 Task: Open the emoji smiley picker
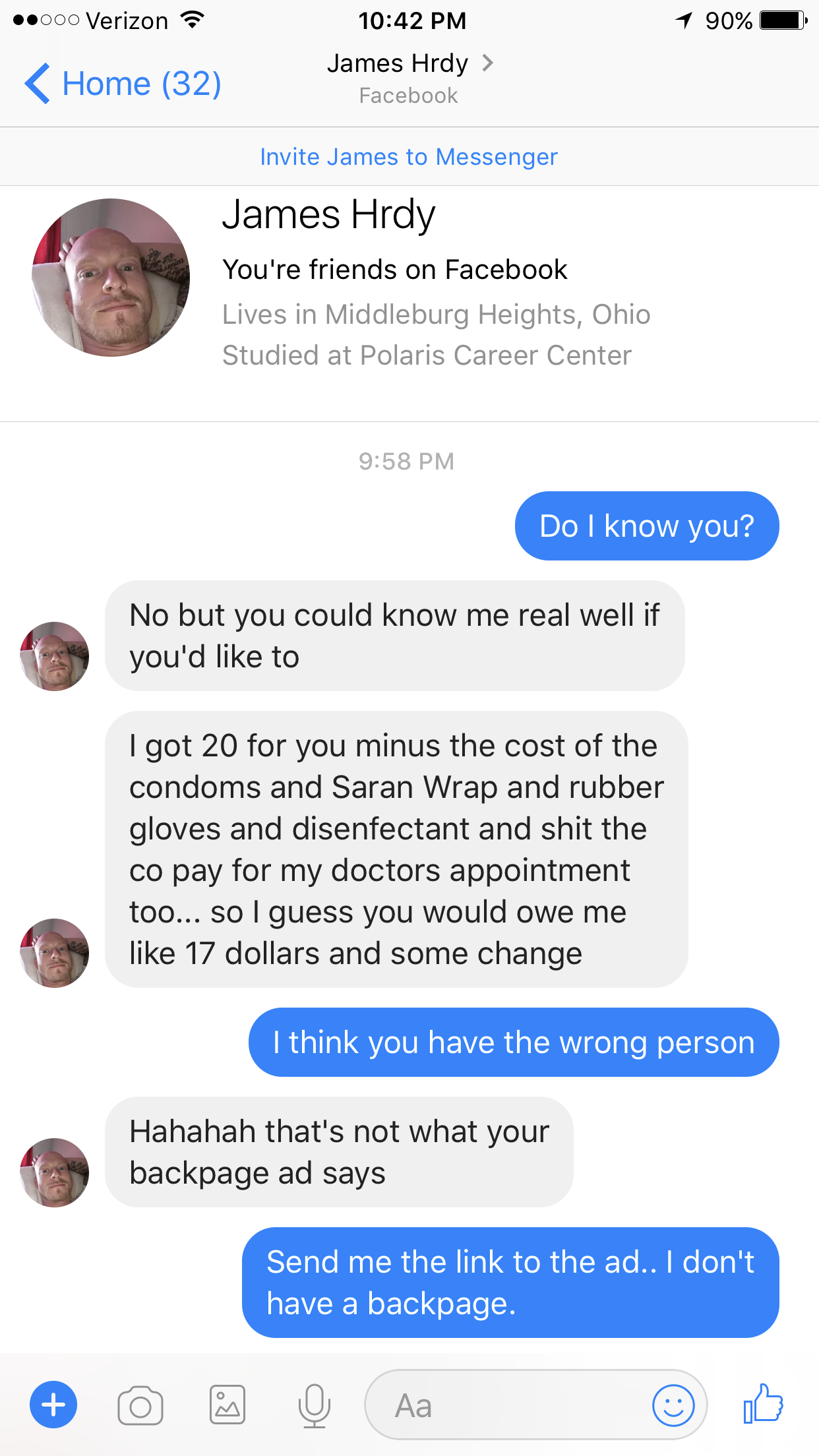click(x=673, y=1405)
